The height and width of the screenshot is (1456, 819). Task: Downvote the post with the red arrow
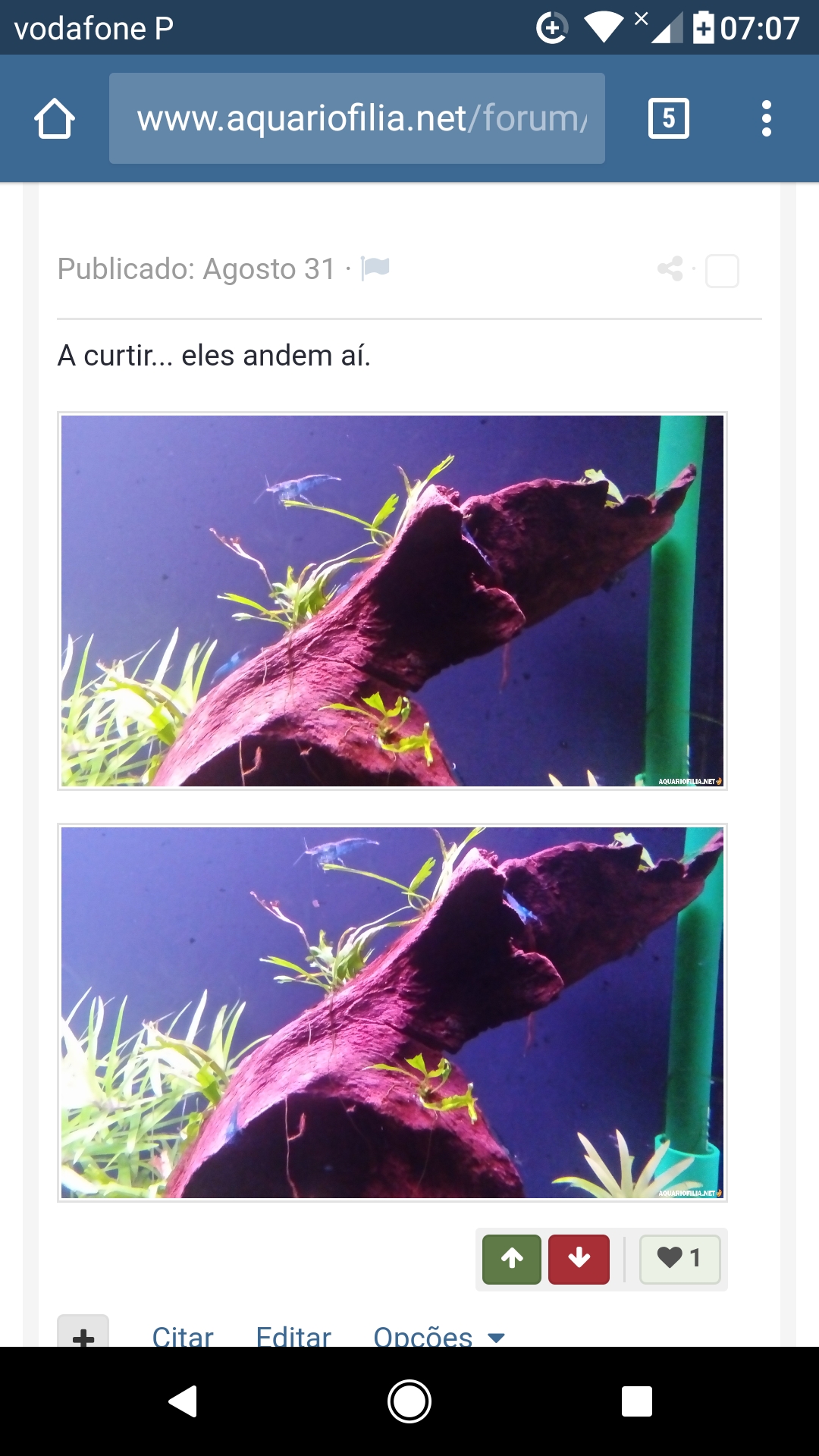tap(579, 1259)
